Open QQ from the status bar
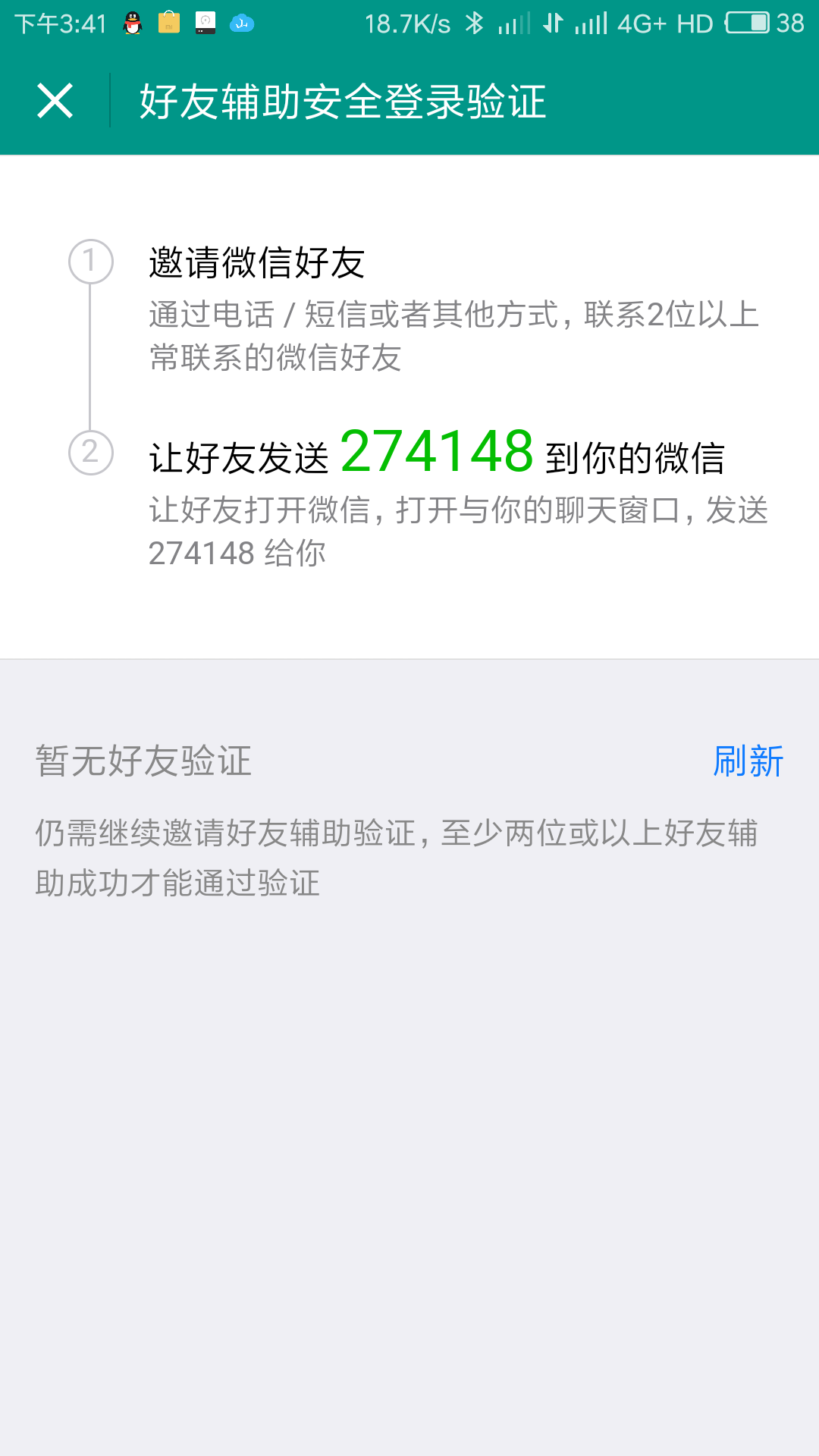Screen dimensions: 819x1456 [133, 23]
